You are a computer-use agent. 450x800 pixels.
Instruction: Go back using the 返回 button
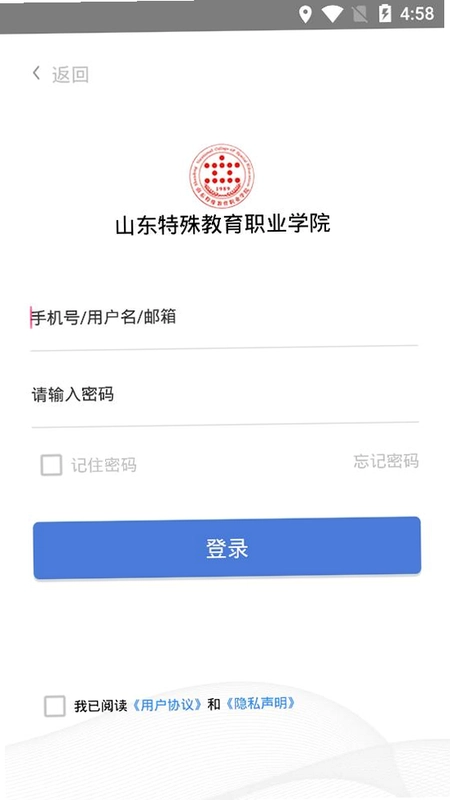click(x=60, y=74)
